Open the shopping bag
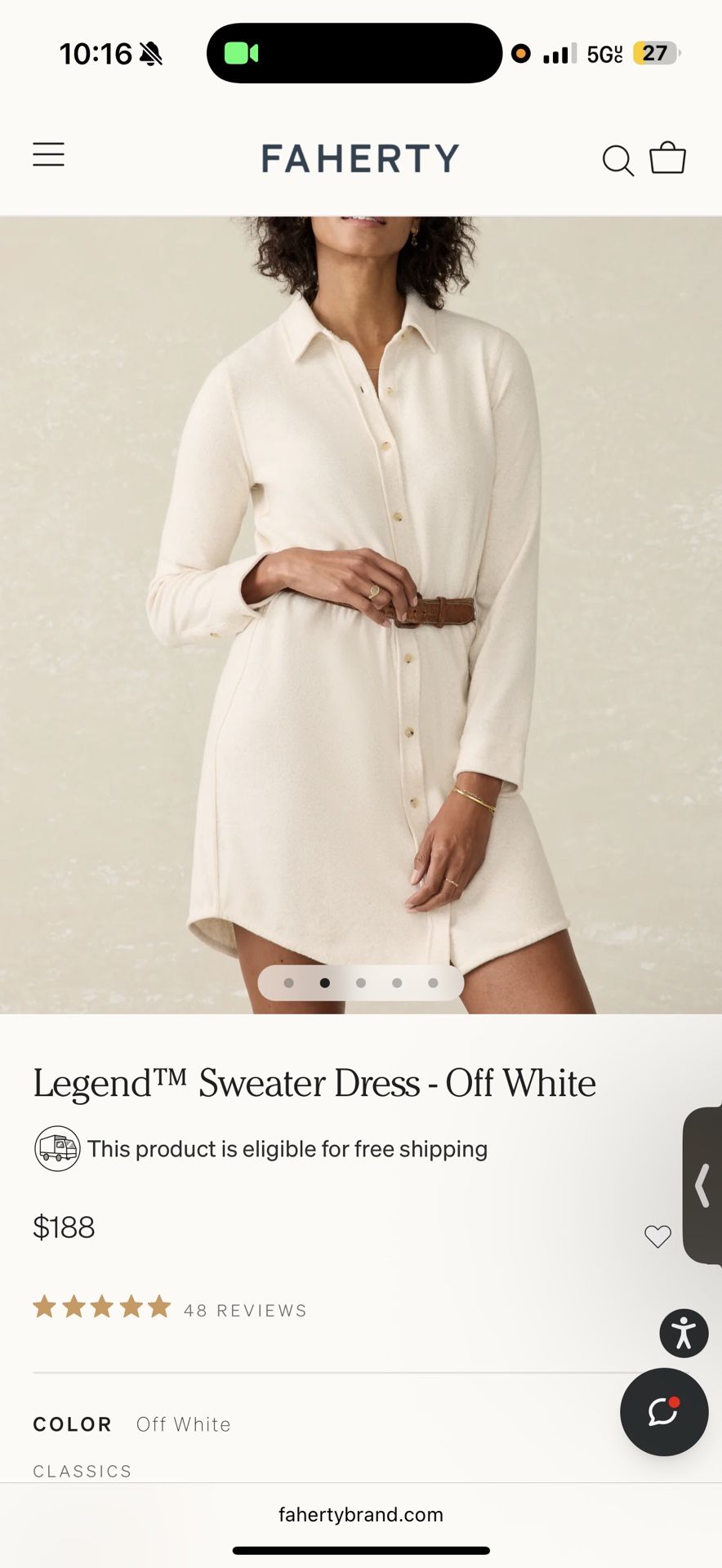The width and height of the screenshot is (722, 1568). pyautogui.click(x=668, y=158)
